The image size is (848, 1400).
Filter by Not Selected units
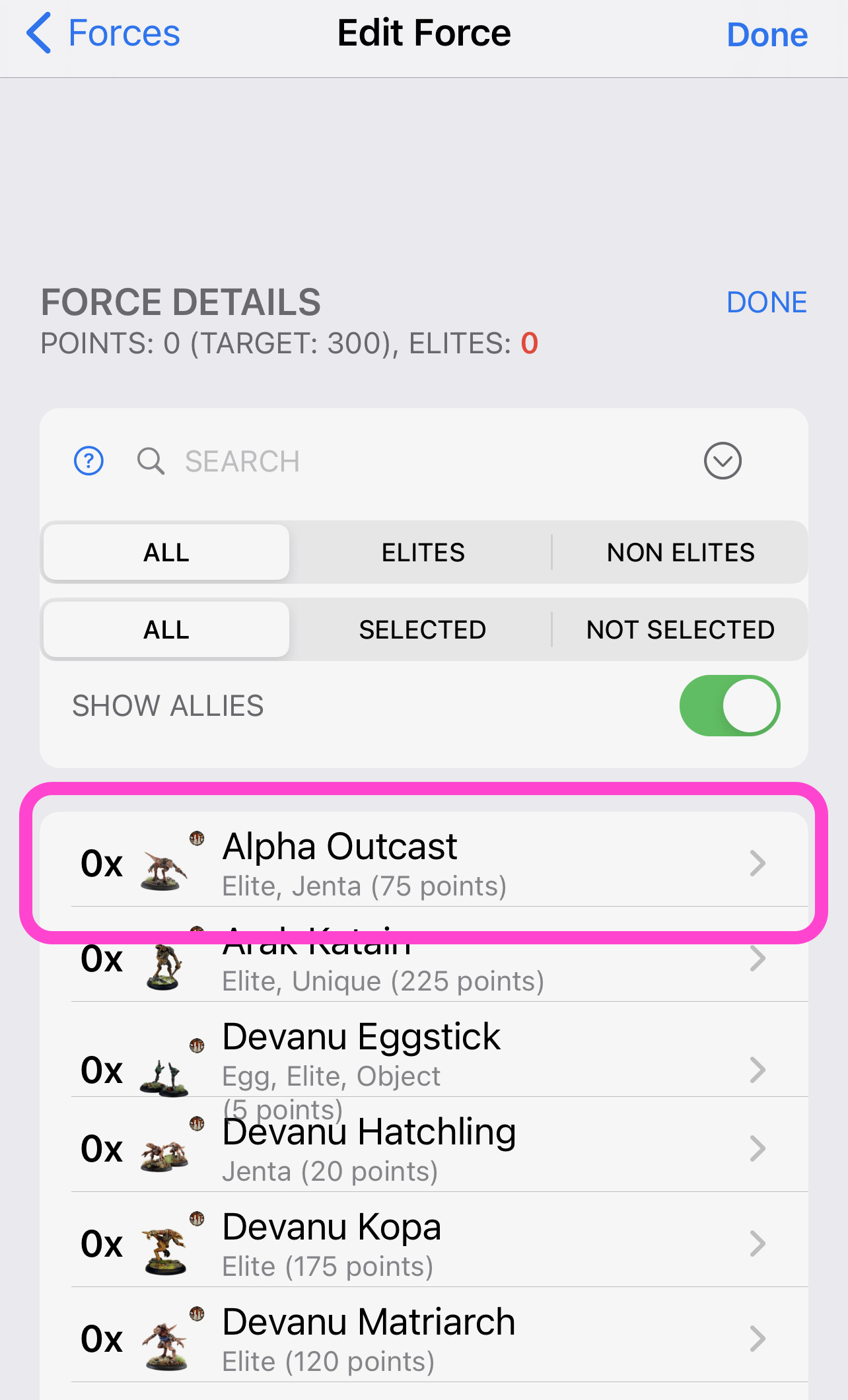tap(680, 630)
